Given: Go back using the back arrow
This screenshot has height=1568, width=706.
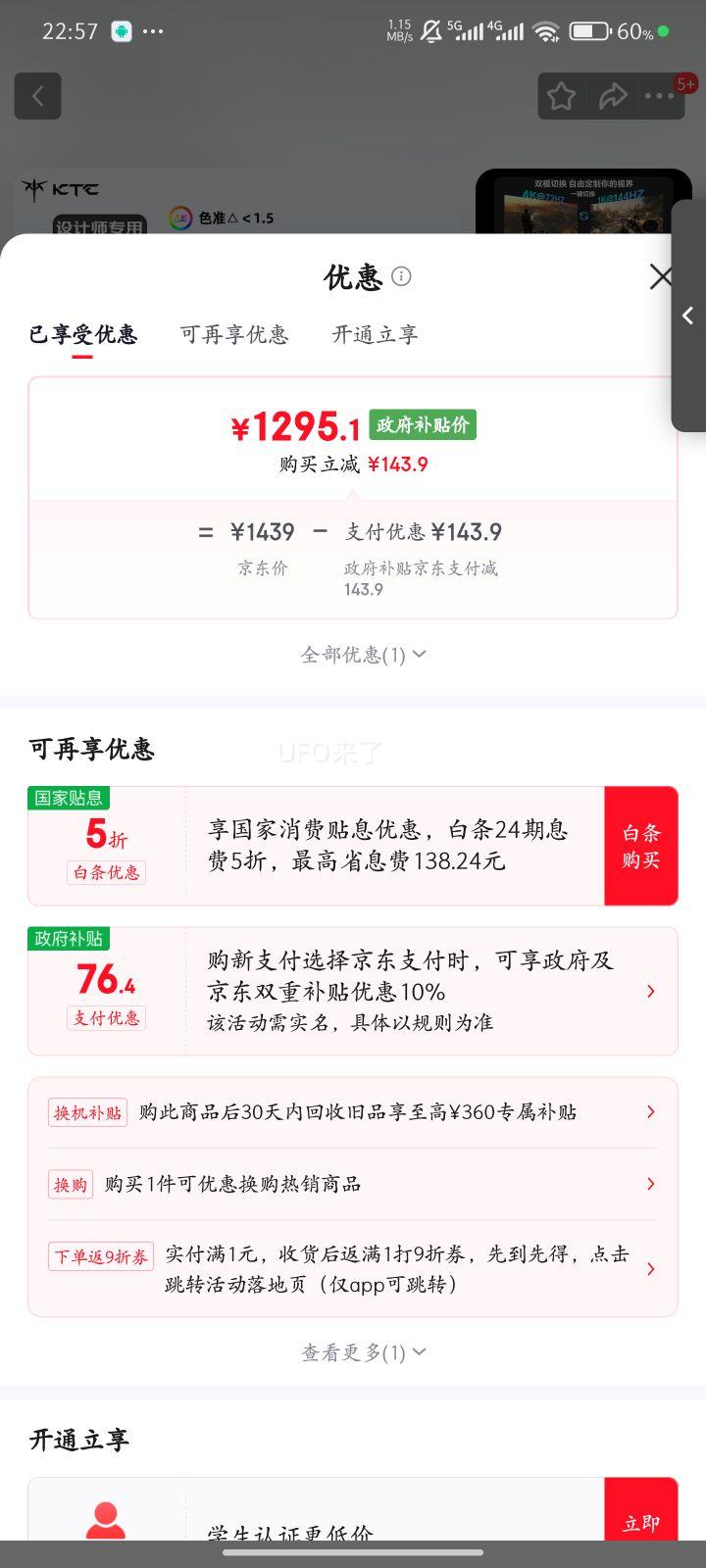Looking at the screenshot, I should 37,95.
